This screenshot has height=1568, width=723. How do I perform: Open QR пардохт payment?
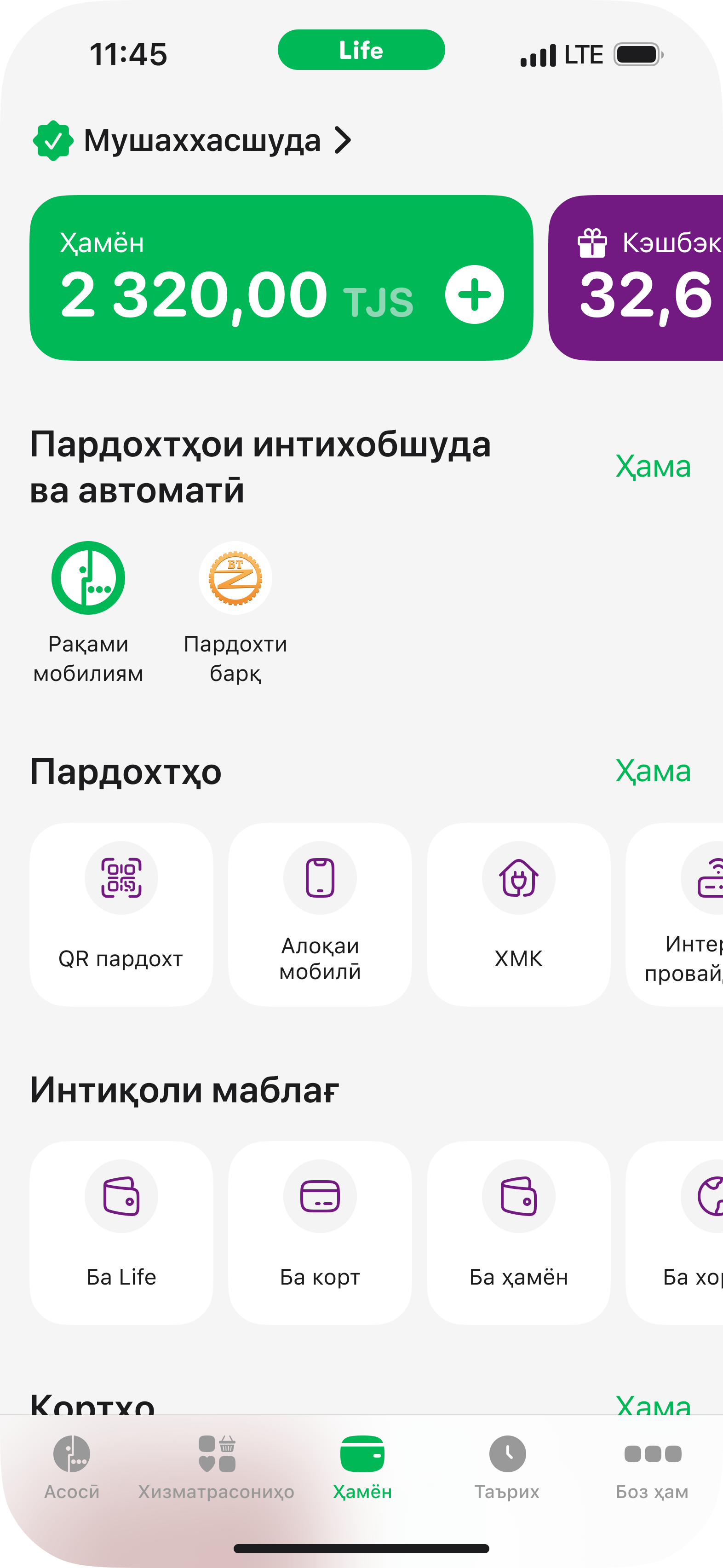pyautogui.click(x=121, y=914)
